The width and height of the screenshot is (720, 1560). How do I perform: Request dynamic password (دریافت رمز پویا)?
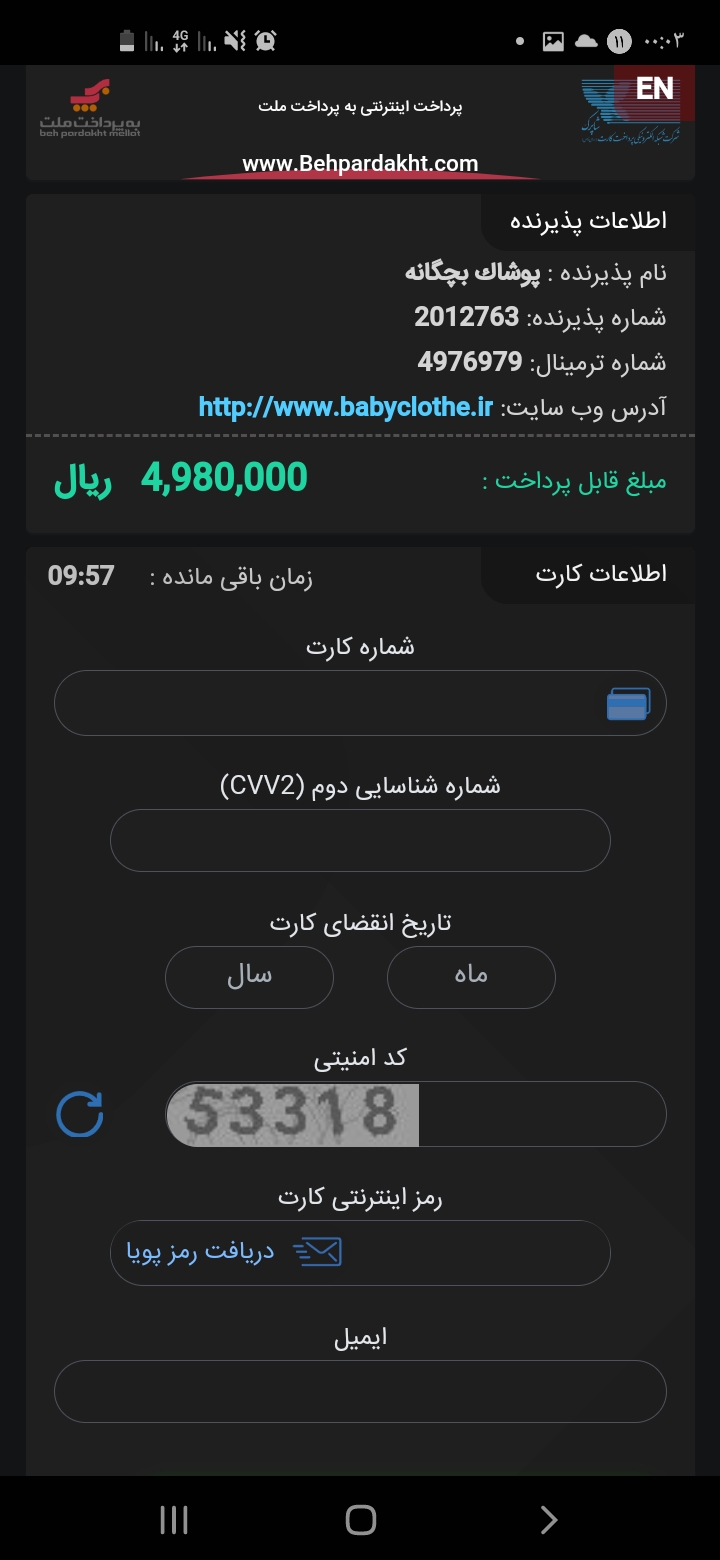click(x=234, y=1252)
